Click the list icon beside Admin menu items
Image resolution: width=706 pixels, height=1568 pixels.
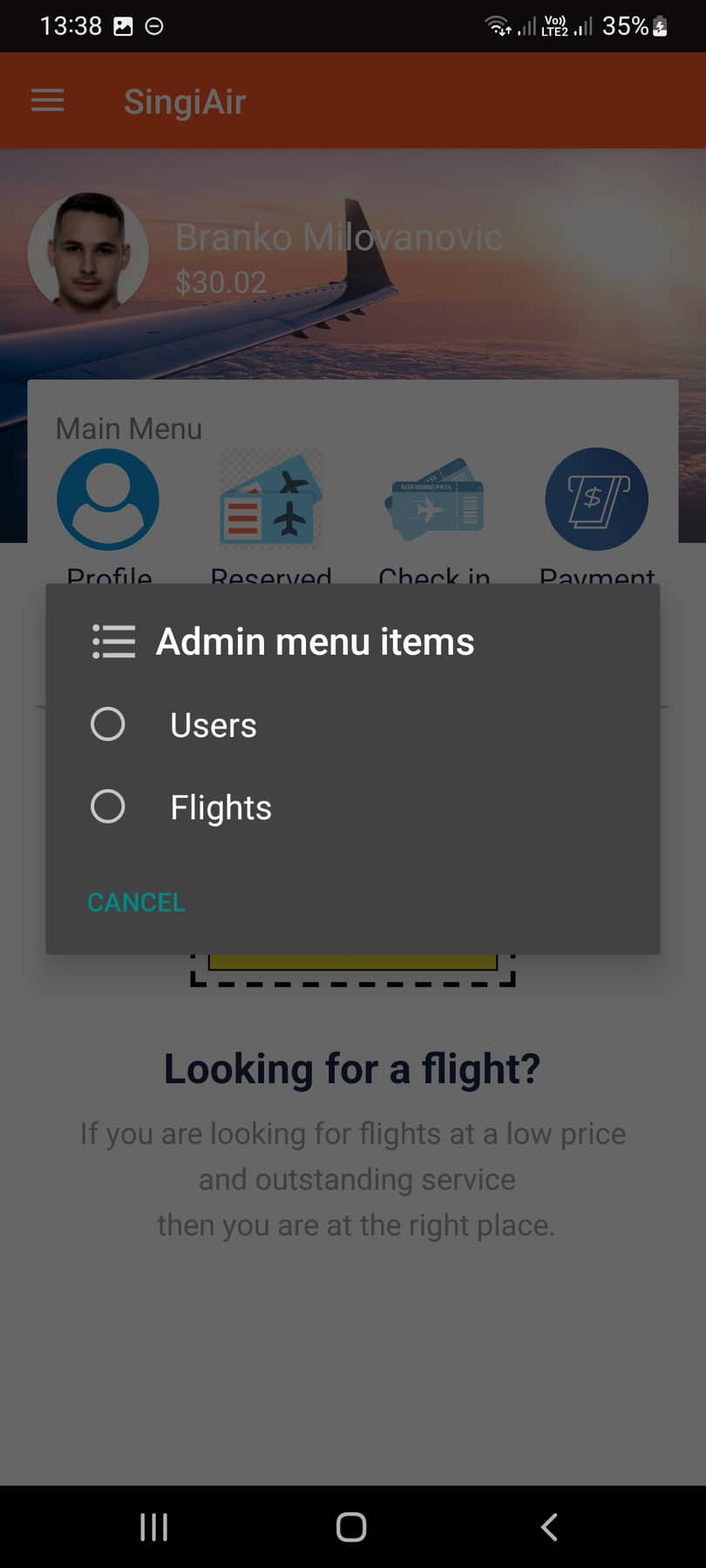(112, 641)
